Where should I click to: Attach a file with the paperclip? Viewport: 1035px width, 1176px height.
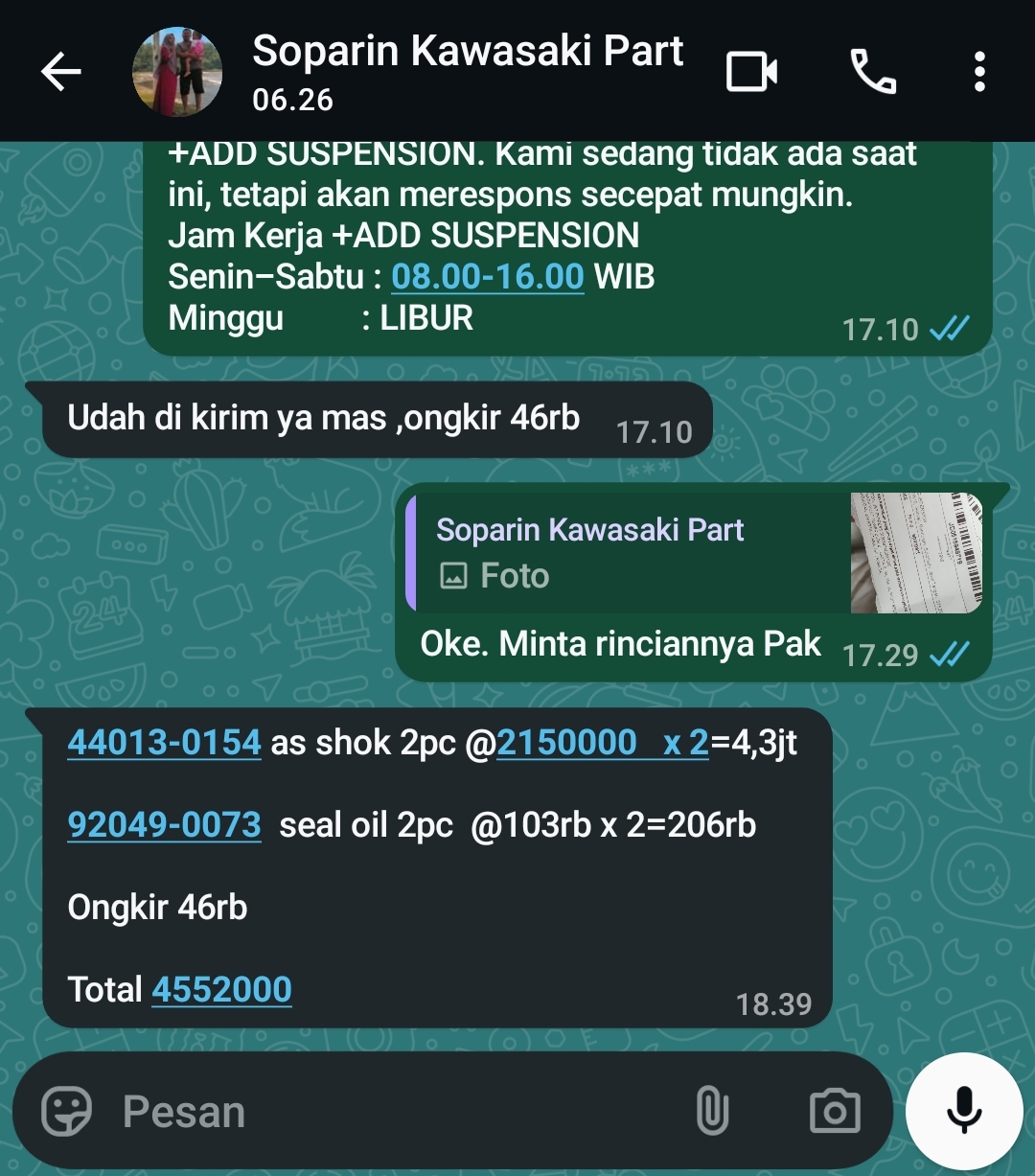[712, 1112]
